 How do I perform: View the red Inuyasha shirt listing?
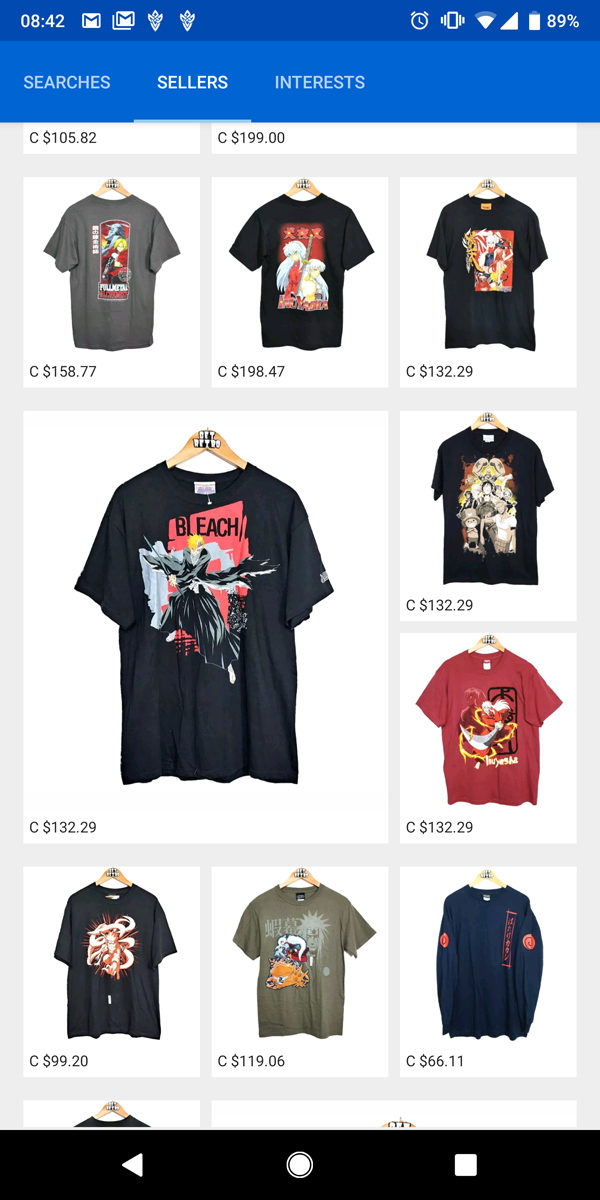pyautogui.click(x=488, y=738)
